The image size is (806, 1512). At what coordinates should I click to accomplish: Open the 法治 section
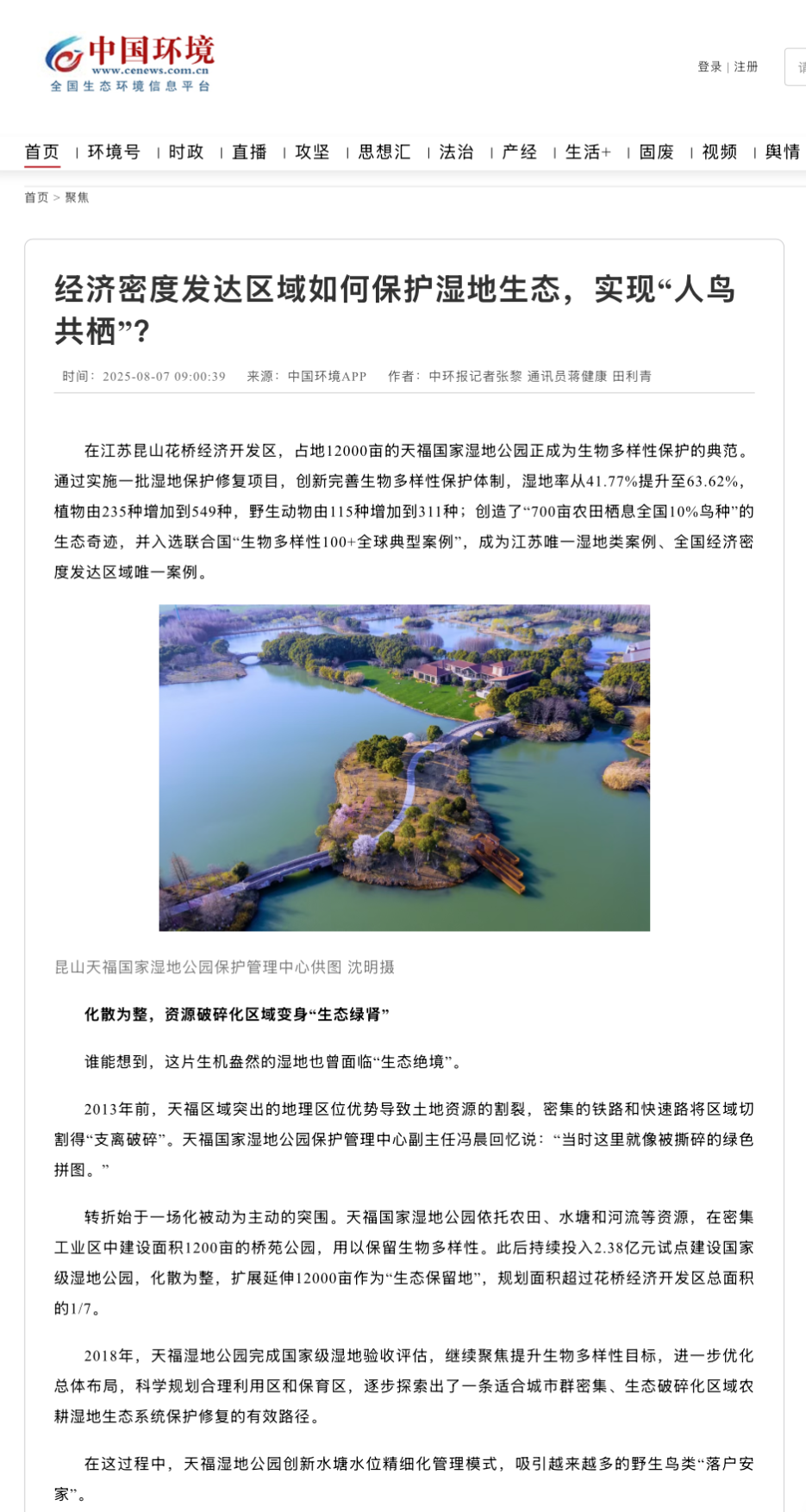click(456, 153)
